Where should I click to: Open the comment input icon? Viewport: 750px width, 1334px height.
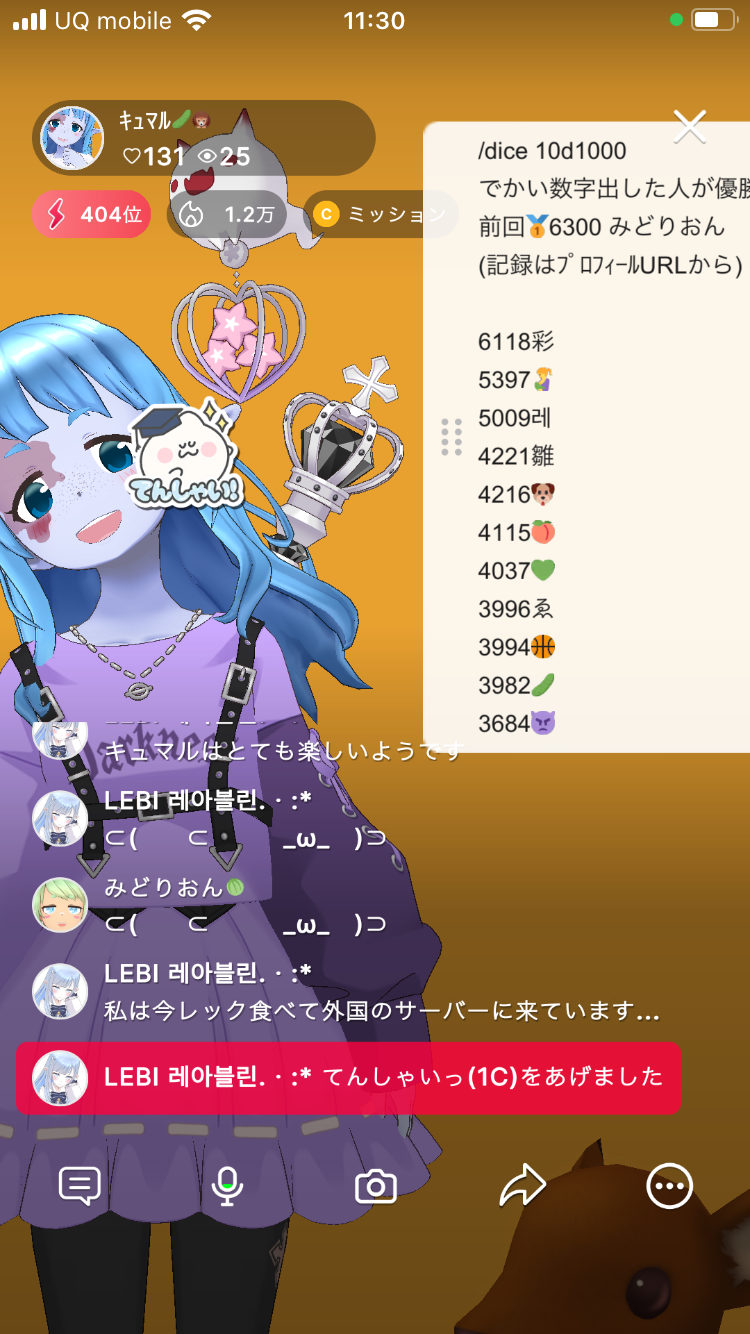click(x=80, y=1187)
